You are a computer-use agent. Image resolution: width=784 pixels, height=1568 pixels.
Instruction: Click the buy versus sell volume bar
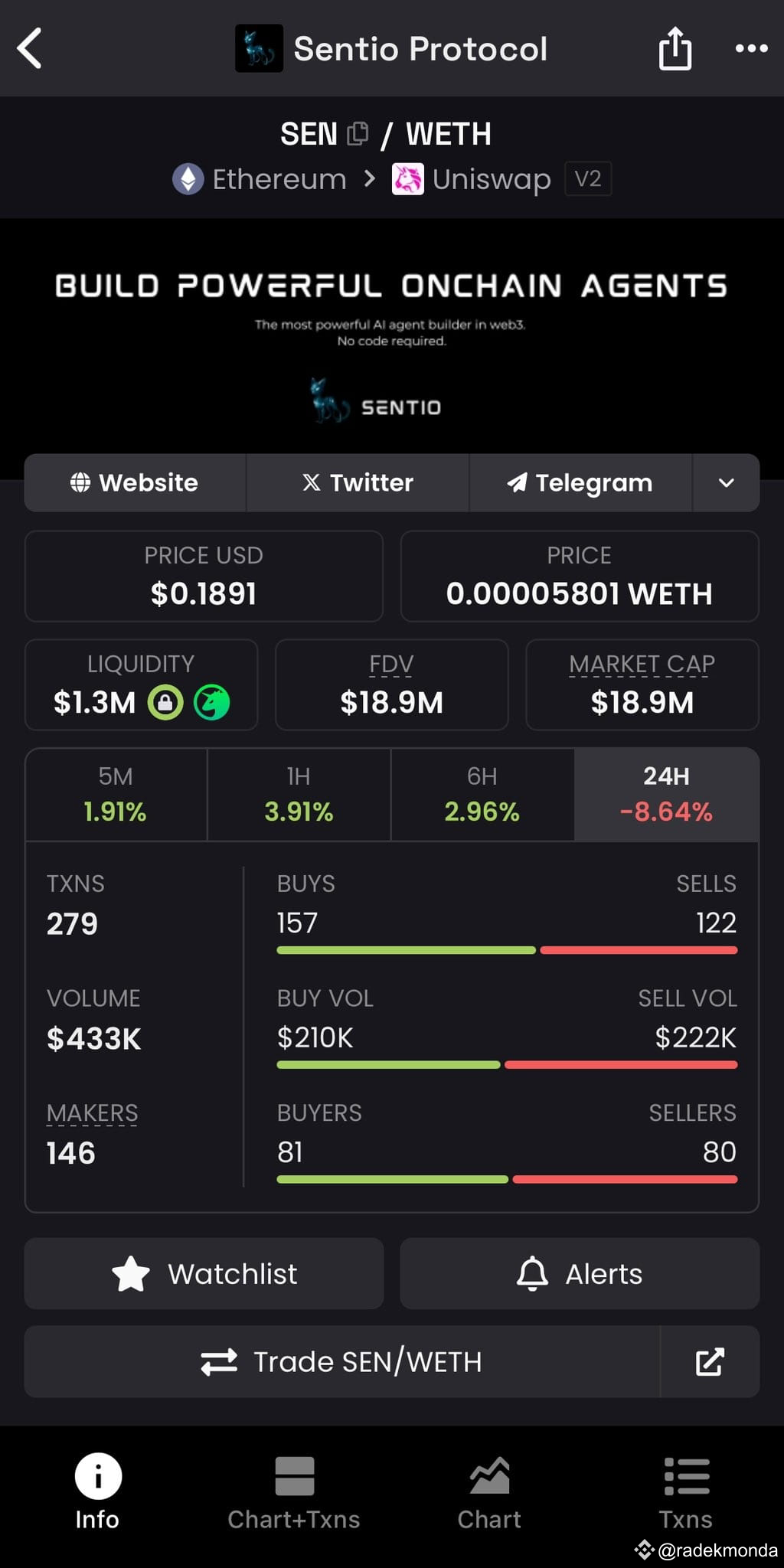[x=505, y=1064]
